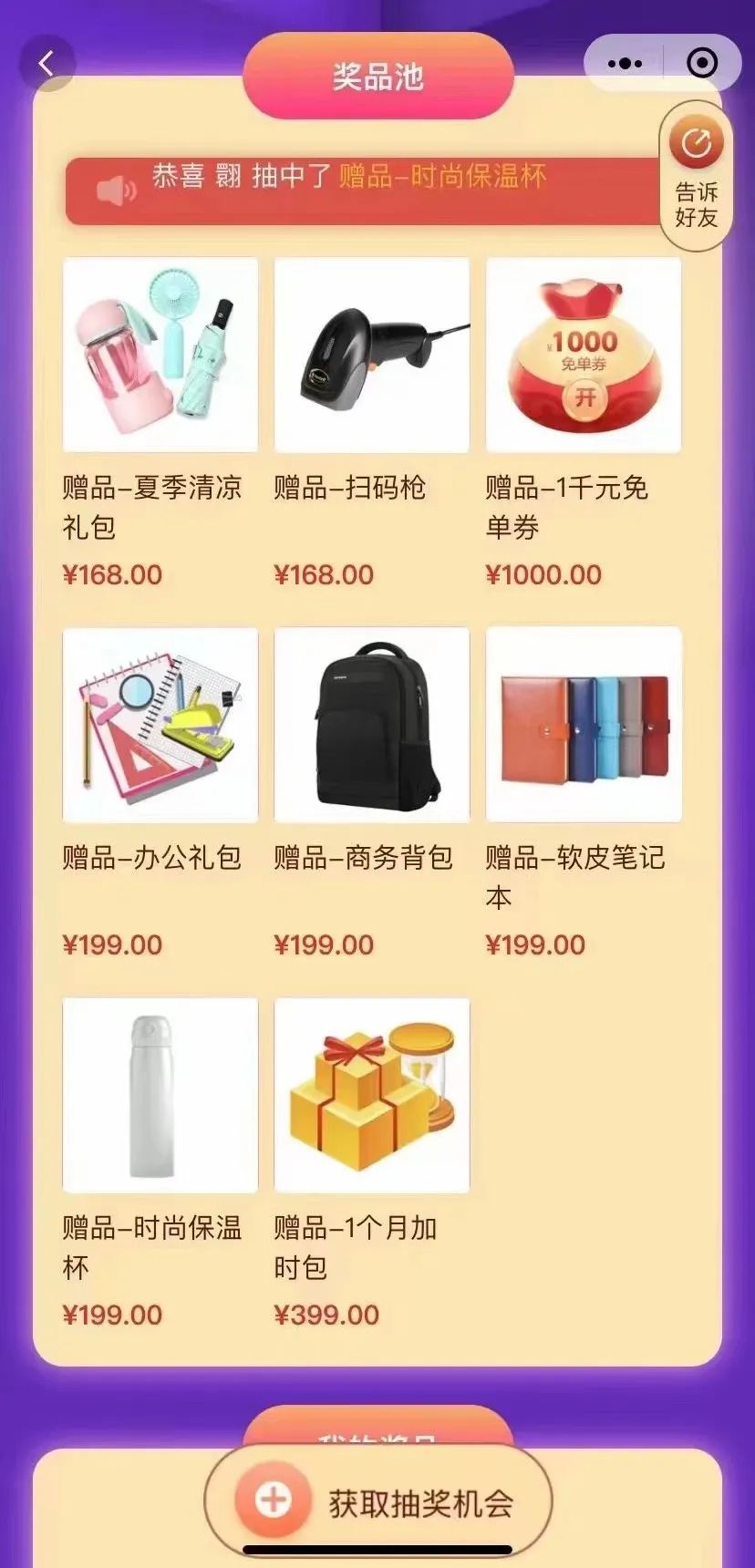
Task: Open the 赠品-夏季清凉礼包 prize card
Action: click(160, 355)
